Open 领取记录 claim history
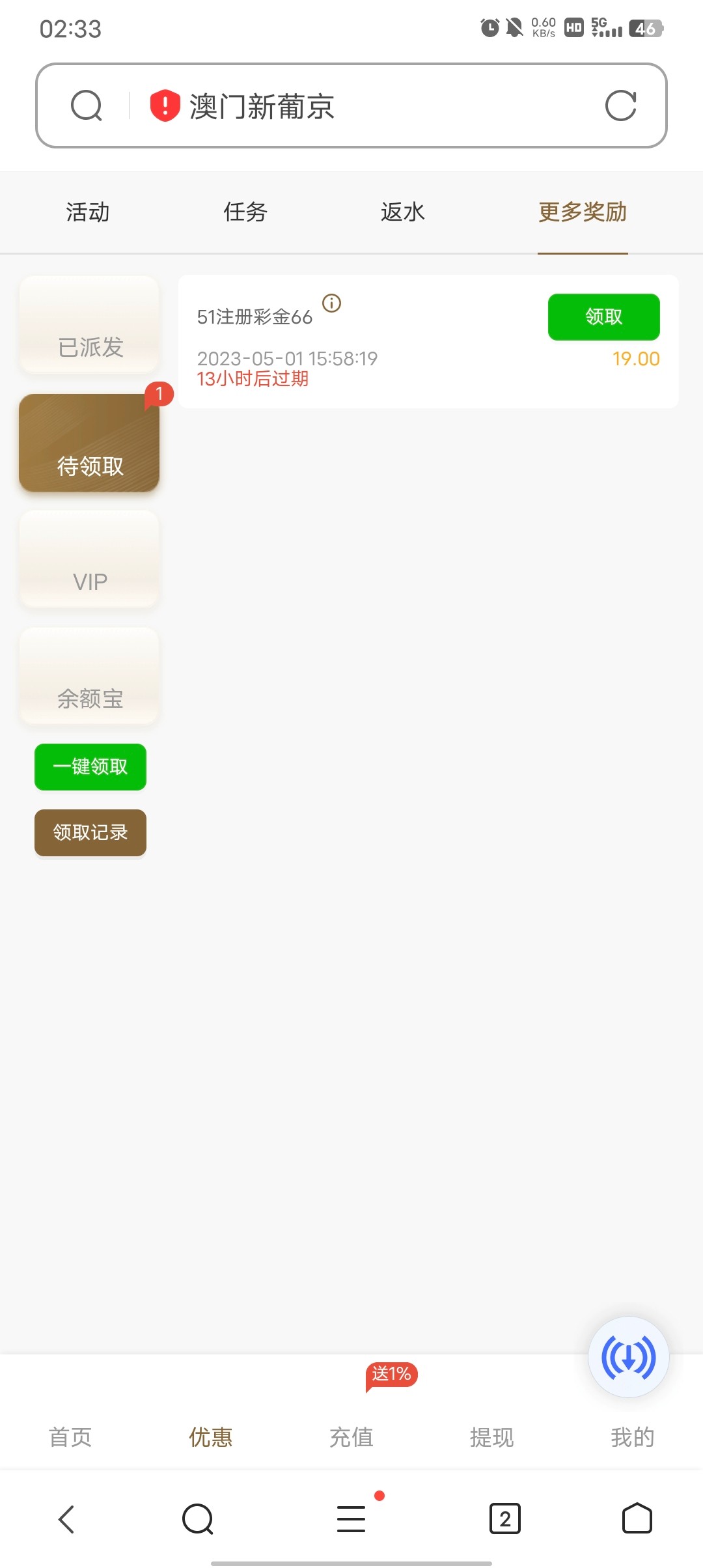The width and height of the screenshot is (703, 1568). 90,833
